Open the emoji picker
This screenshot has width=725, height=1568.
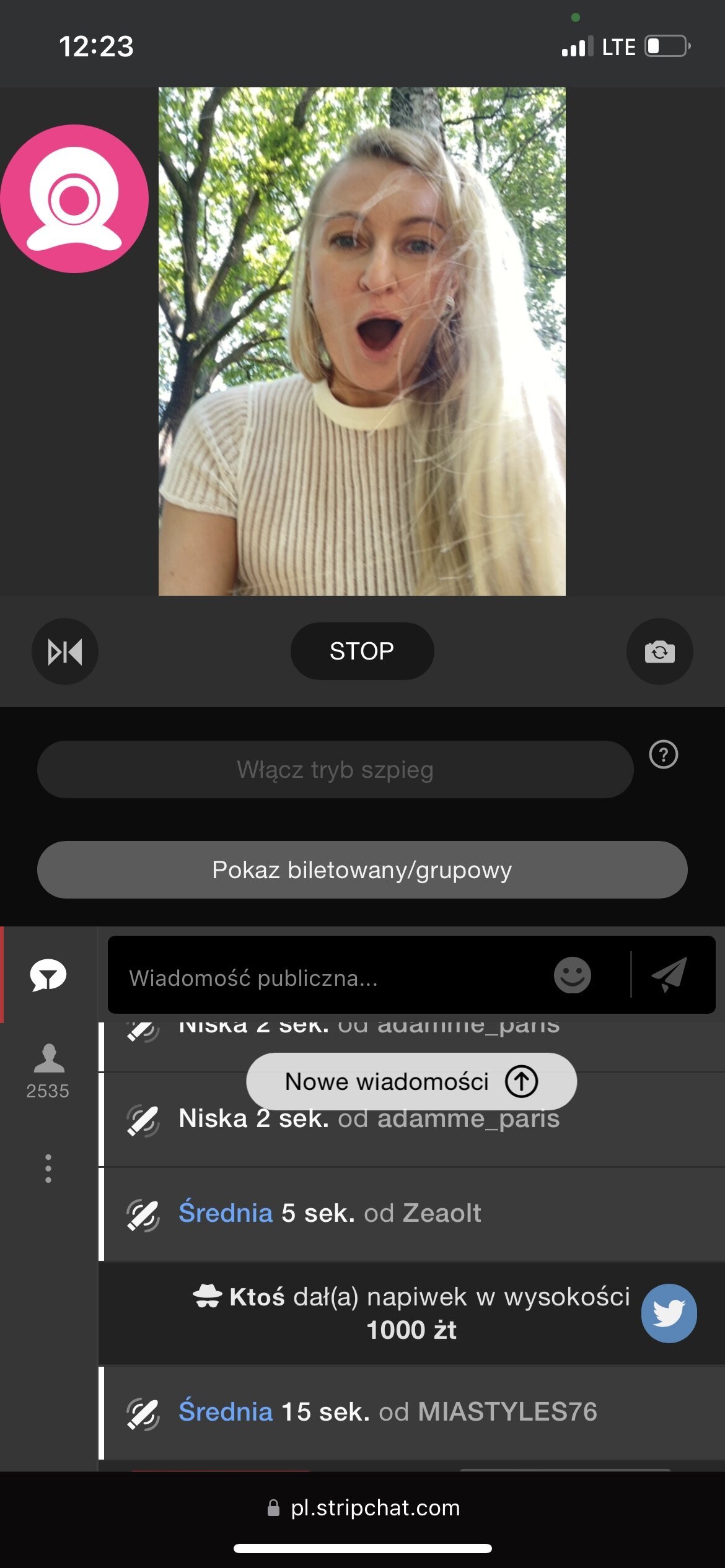[x=572, y=975]
